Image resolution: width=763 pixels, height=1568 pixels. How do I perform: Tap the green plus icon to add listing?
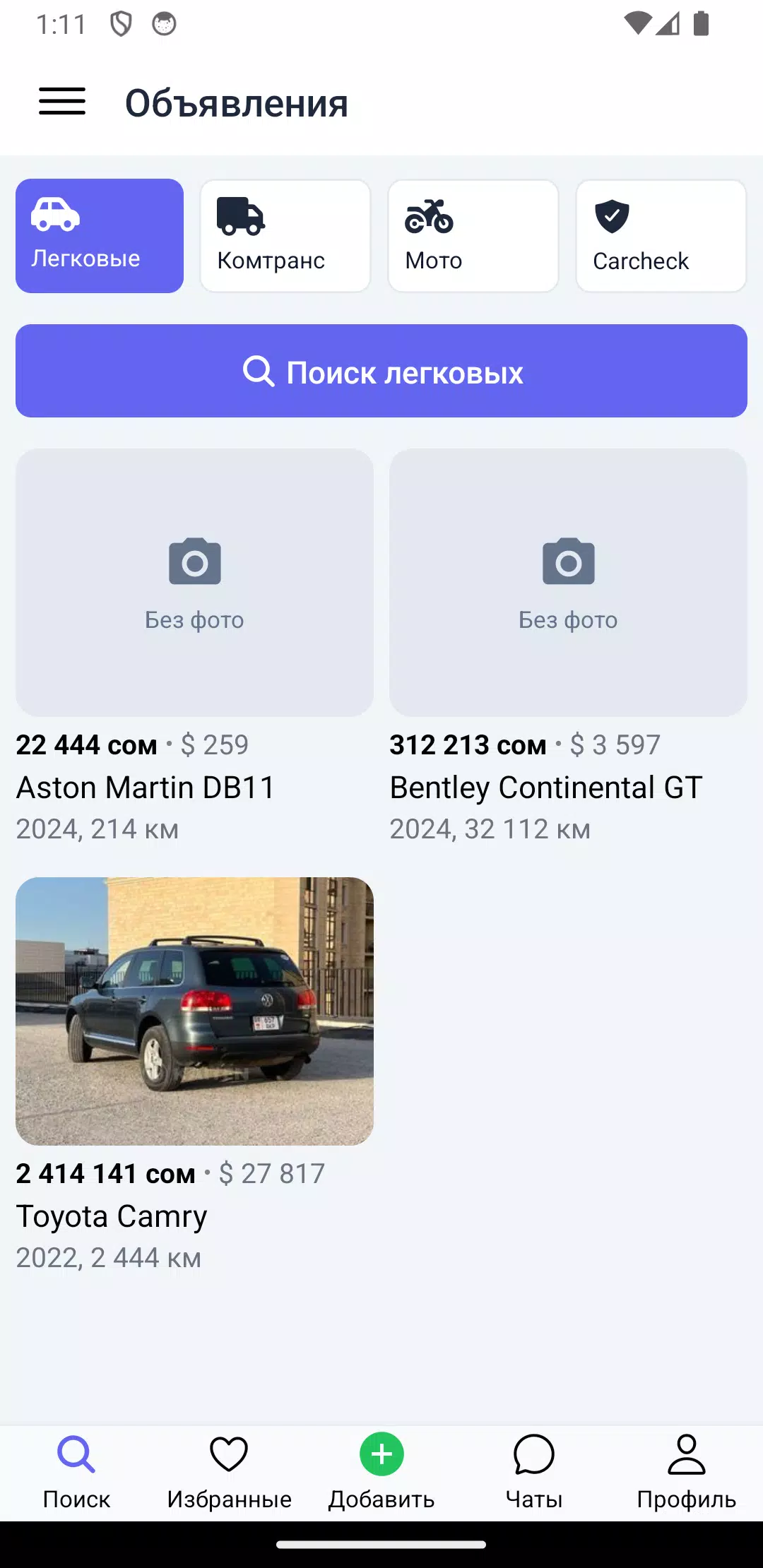pyautogui.click(x=381, y=1455)
